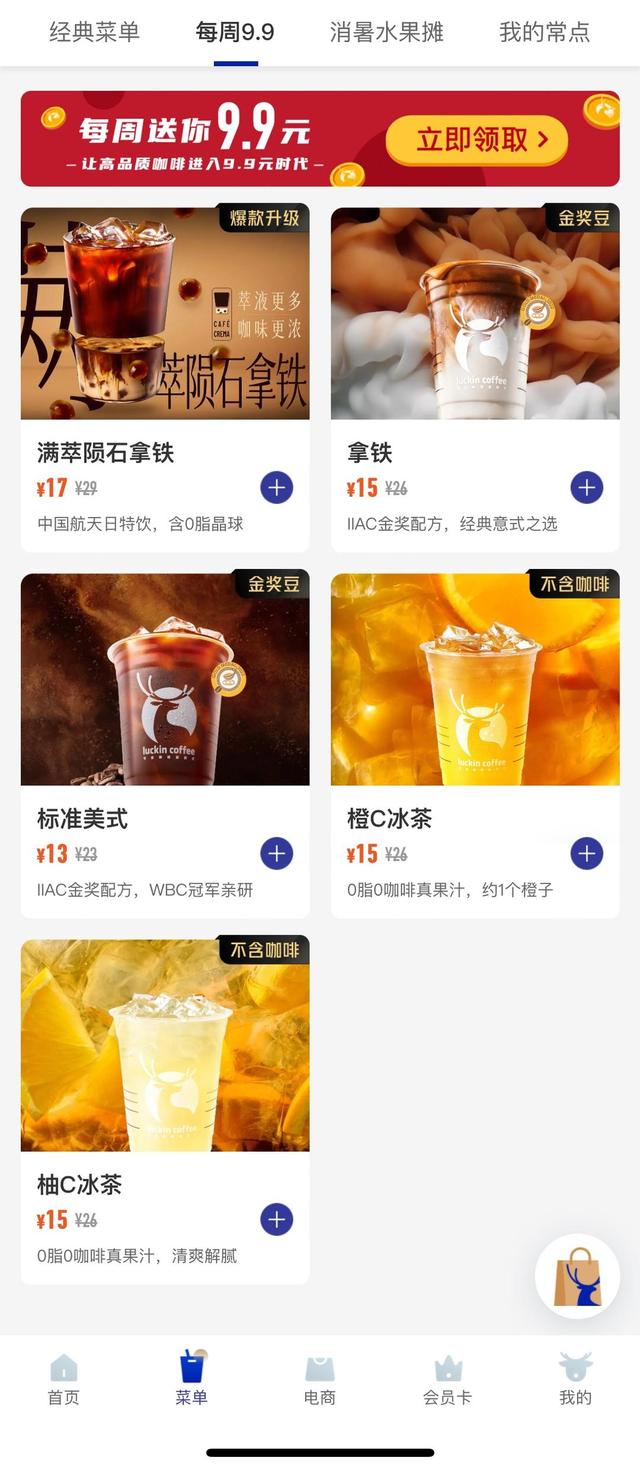The height and width of the screenshot is (1470, 640).
Task: Switch to the 经典菜单 tab
Action: coord(95,32)
